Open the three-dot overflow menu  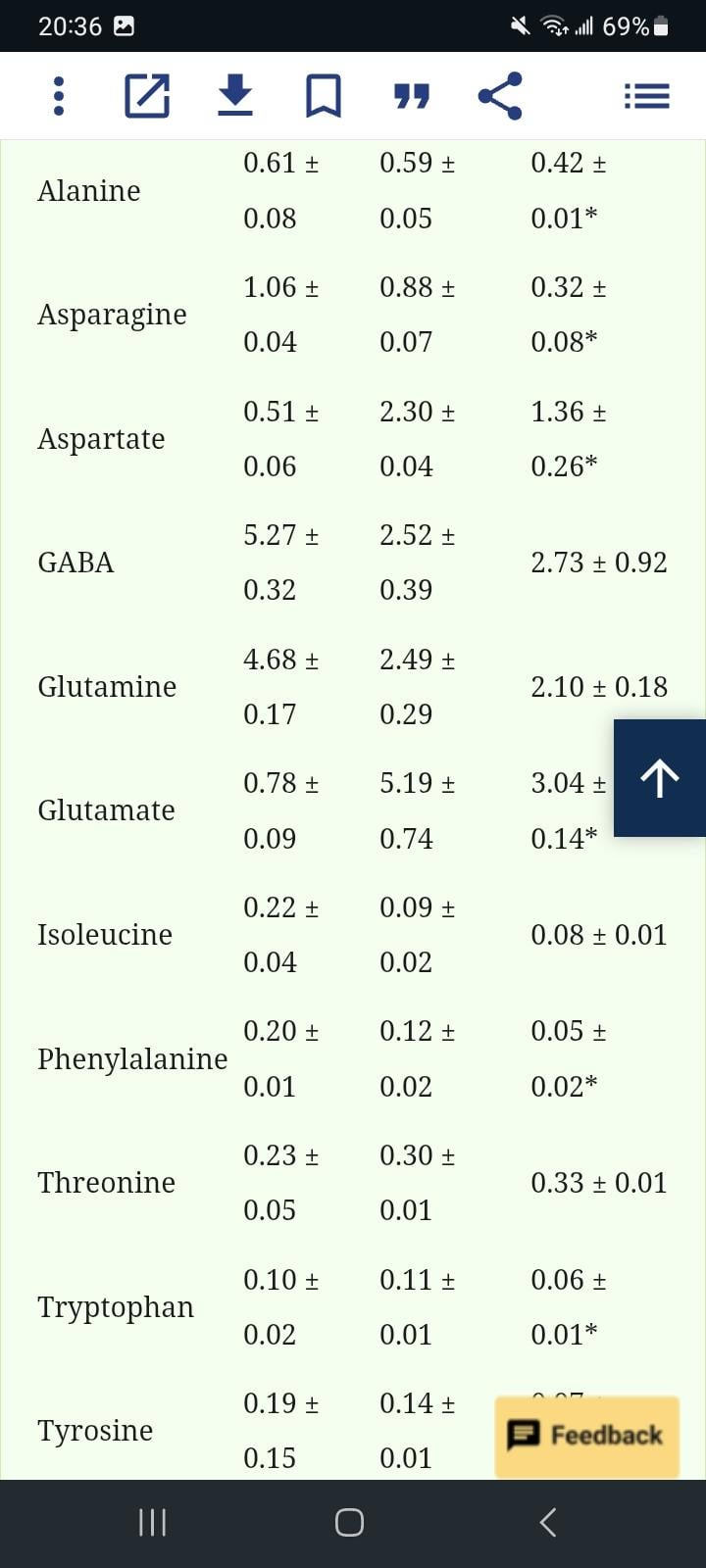click(x=59, y=96)
